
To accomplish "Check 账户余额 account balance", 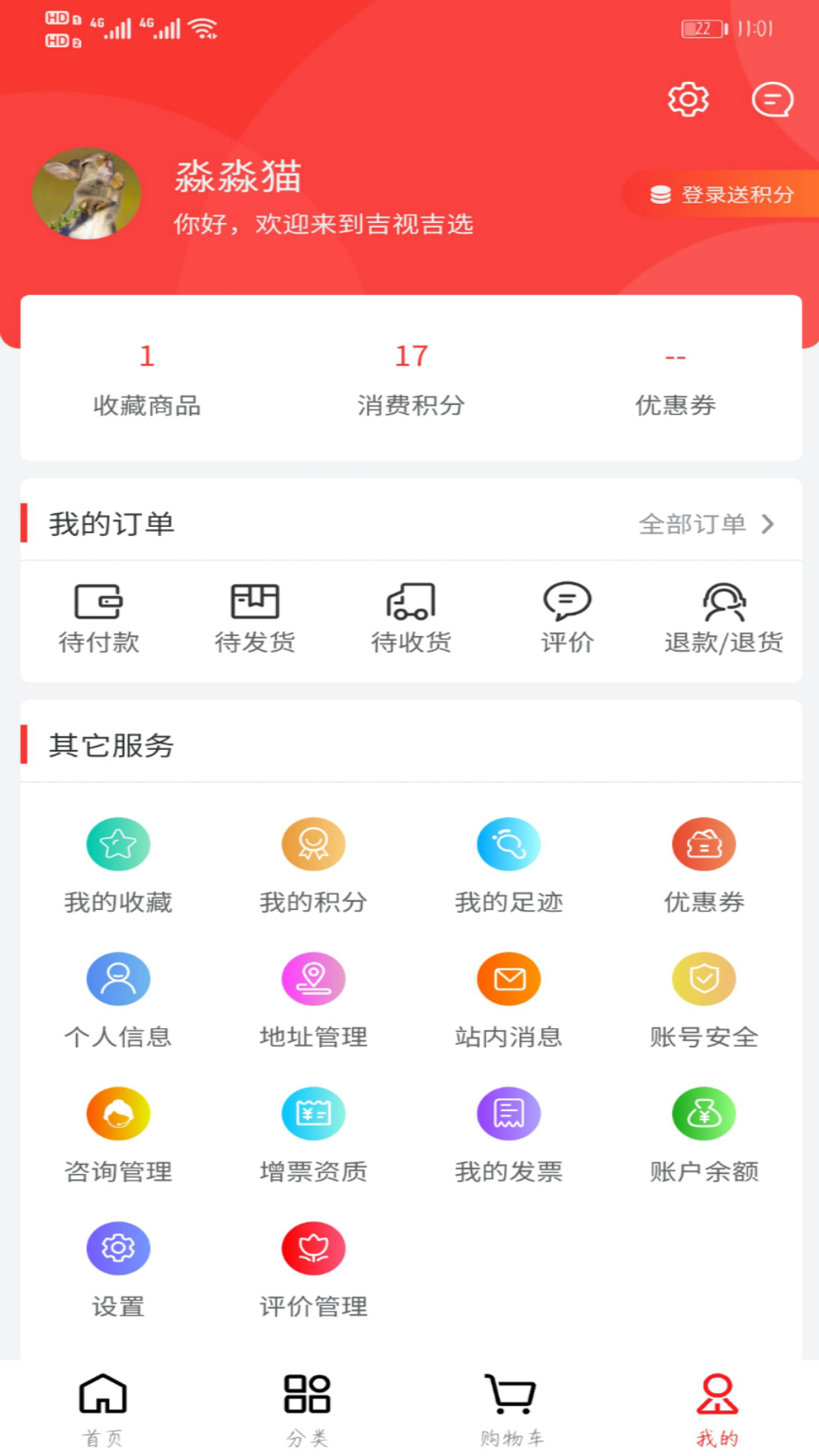I will coord(704,1134).
